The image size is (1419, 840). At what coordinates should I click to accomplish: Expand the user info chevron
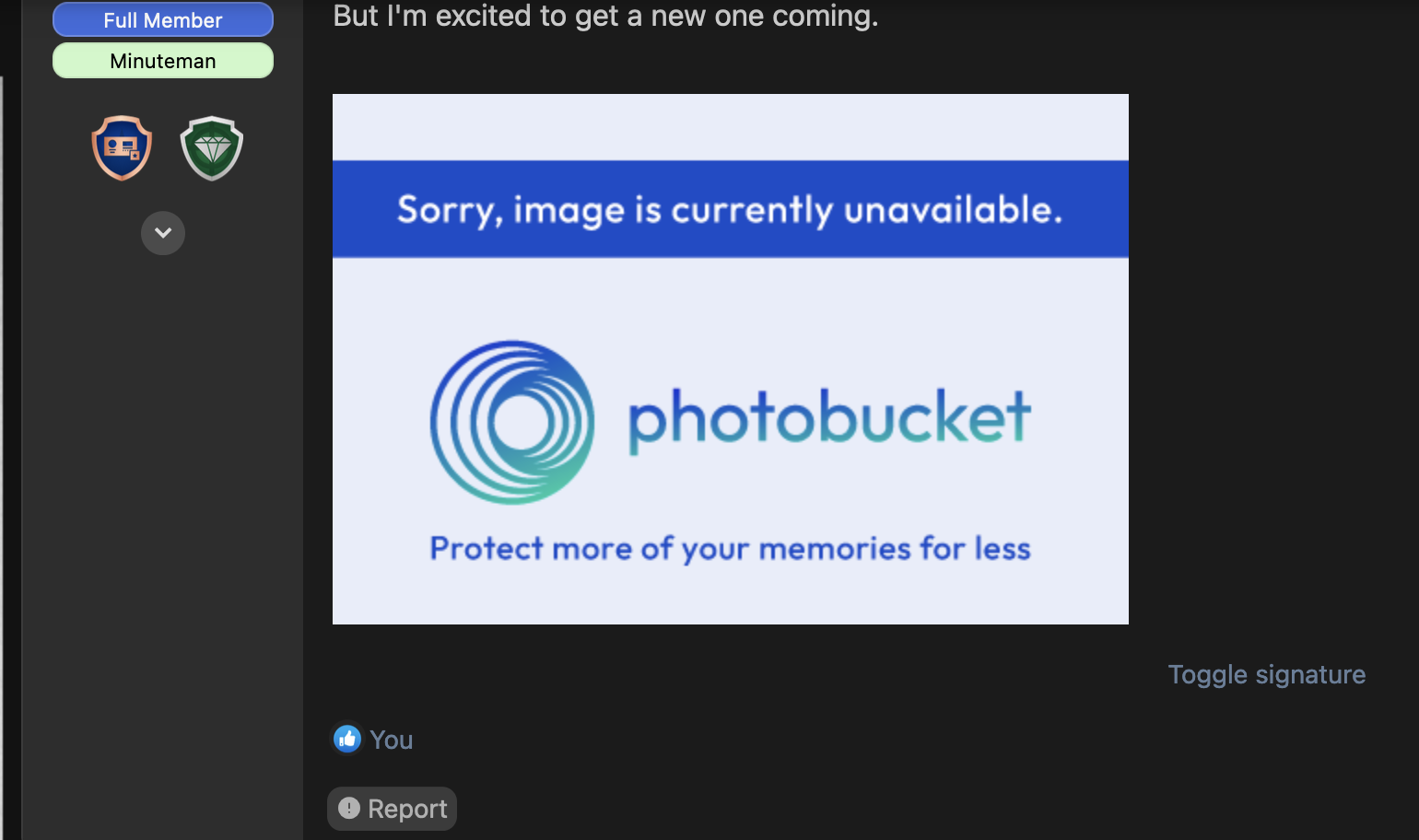pos(163,233)
